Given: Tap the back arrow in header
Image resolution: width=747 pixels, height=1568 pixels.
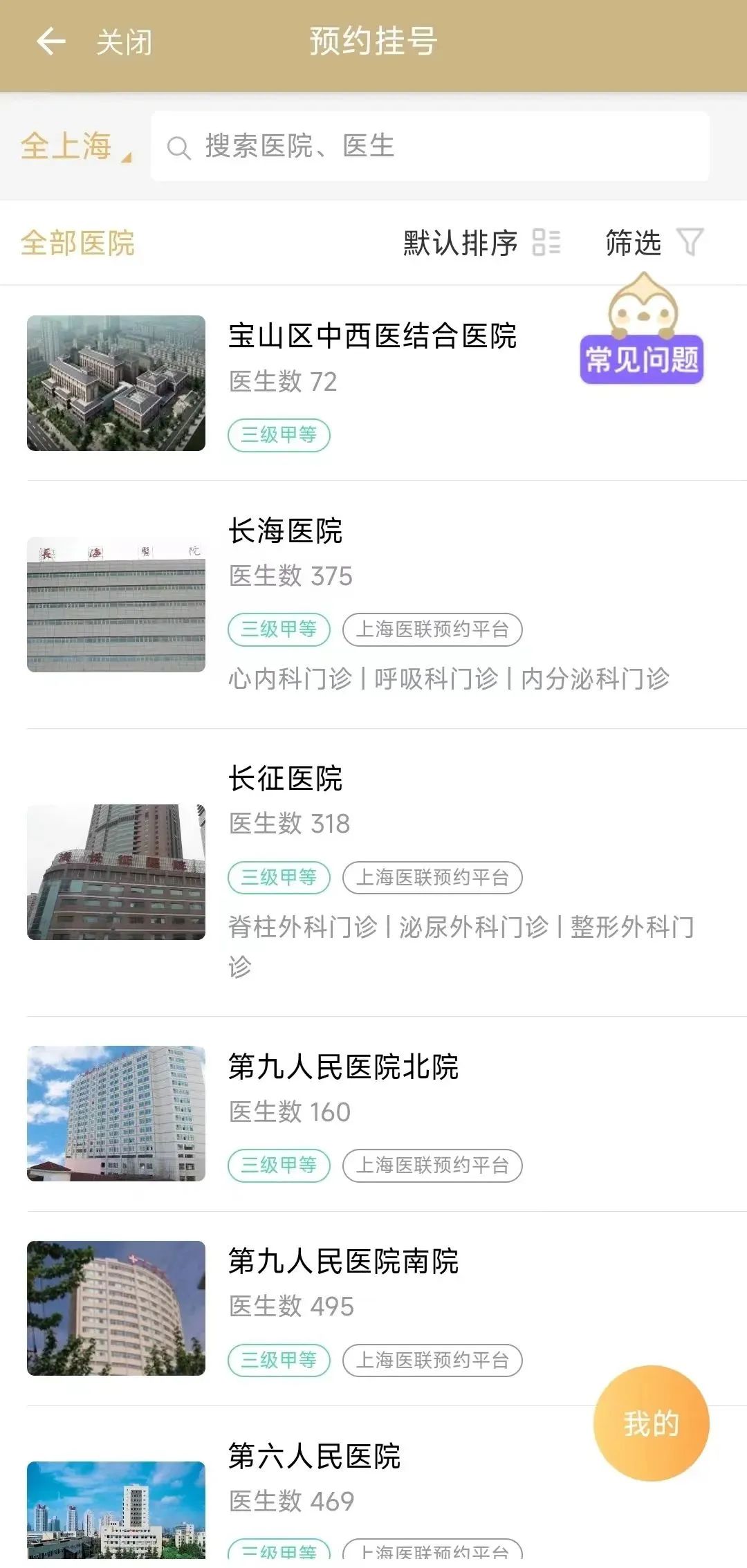Looking at the screenshot, I should point(50,41).
